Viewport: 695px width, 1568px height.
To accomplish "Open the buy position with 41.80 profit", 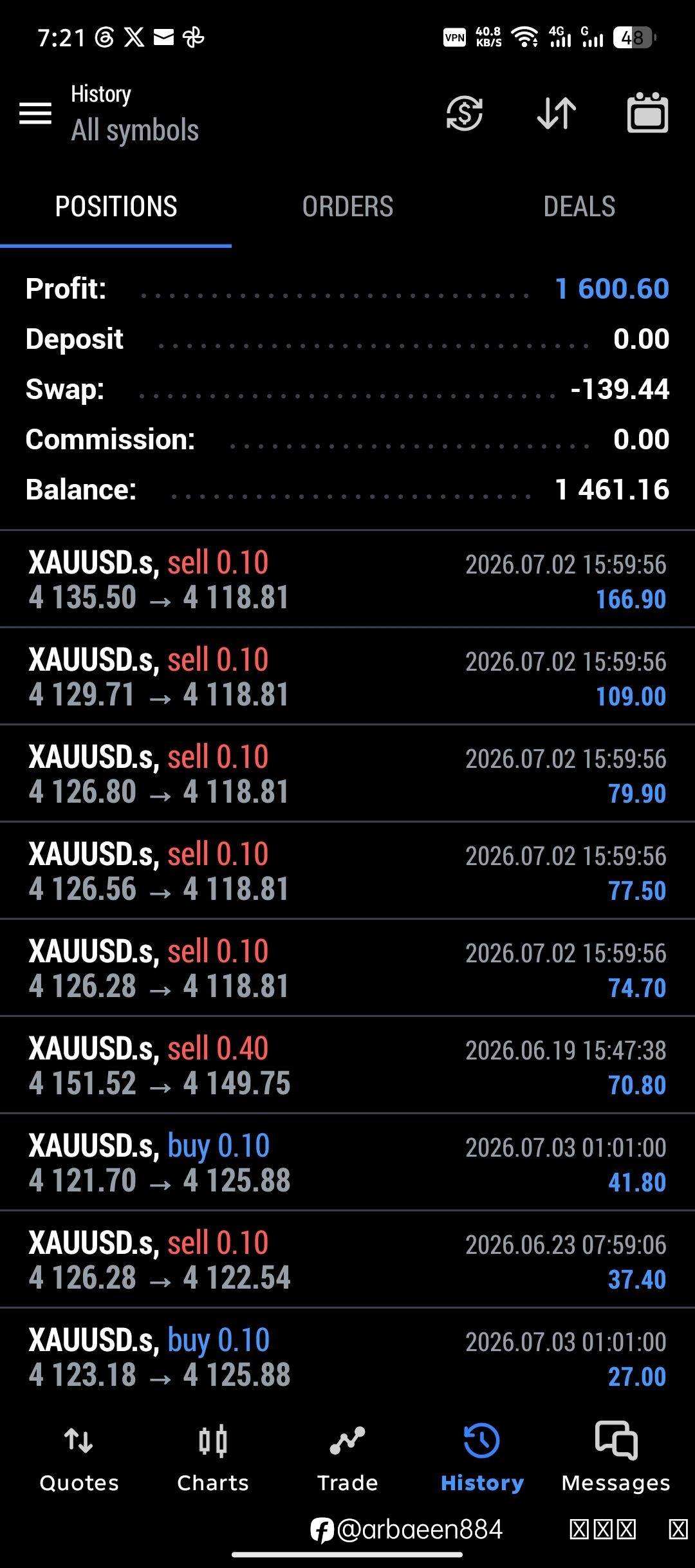I will tap(347, 1162).
